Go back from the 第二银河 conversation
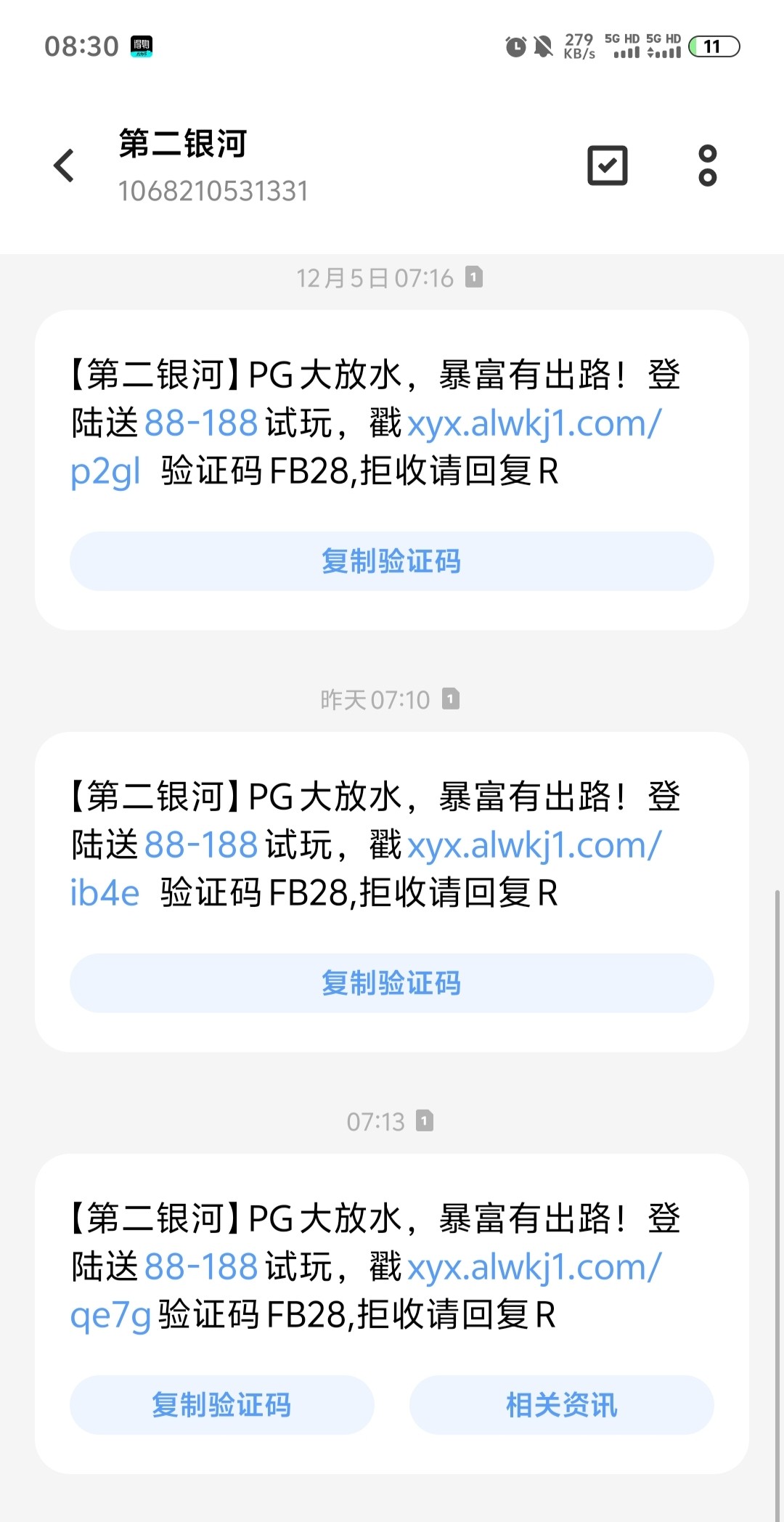 coord(64,166)
